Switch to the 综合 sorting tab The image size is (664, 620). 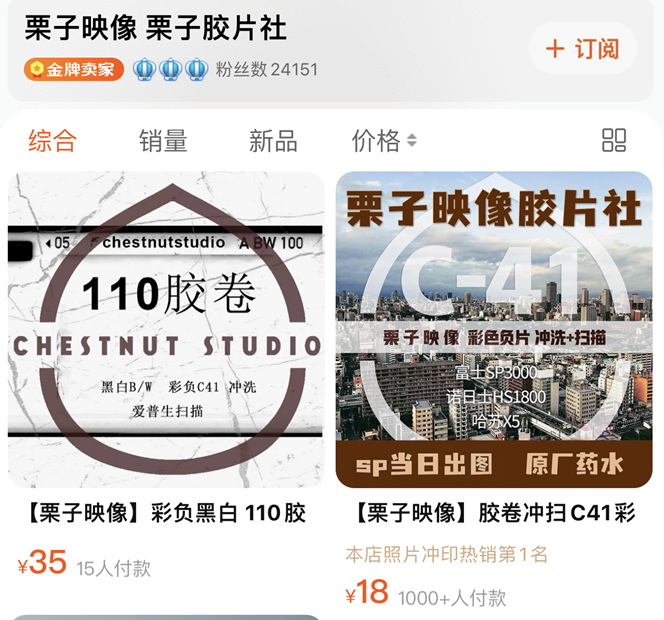[x=52, y=141]
